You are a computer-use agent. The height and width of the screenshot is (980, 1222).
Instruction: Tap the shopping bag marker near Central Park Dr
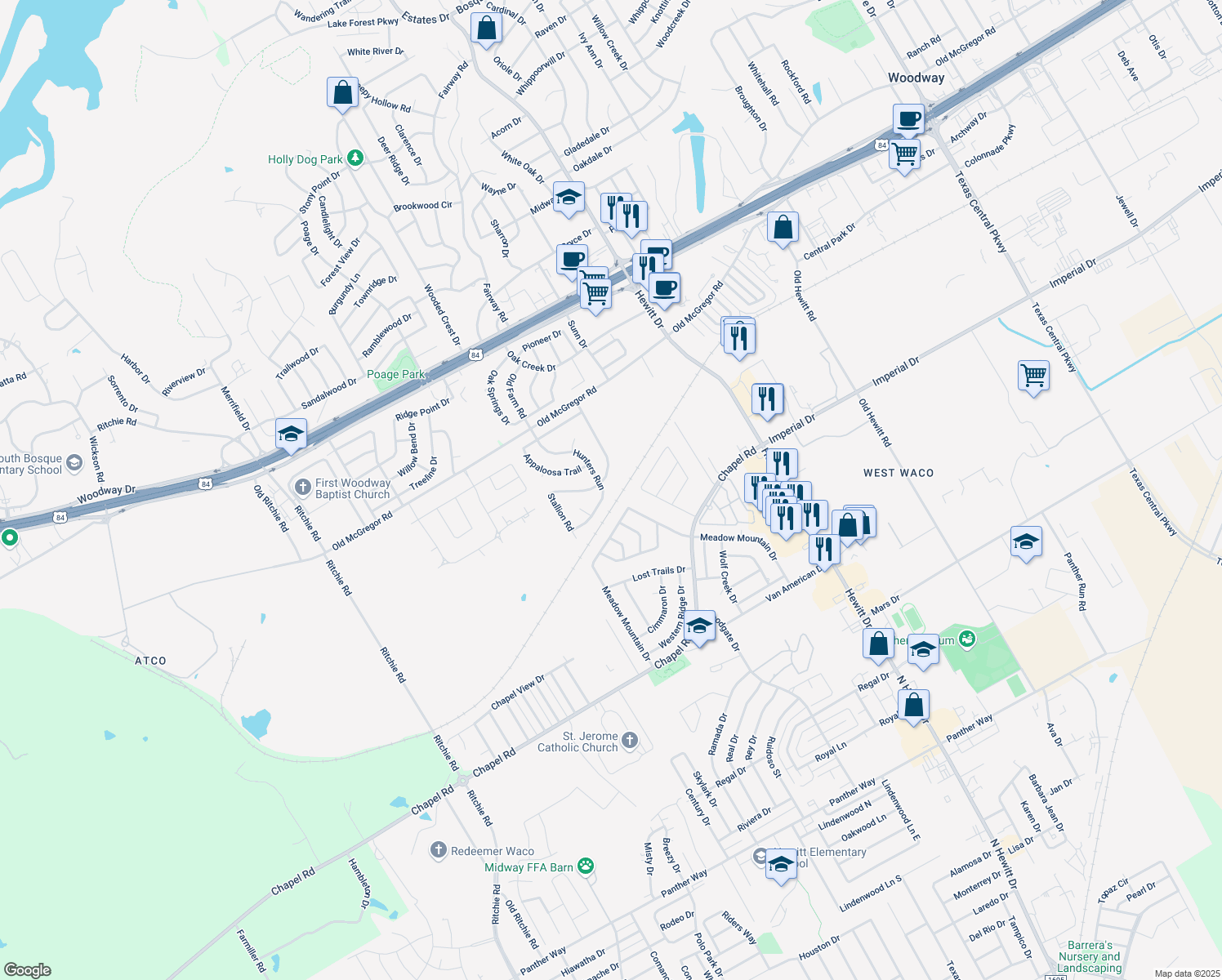click(x=783, y=228)
